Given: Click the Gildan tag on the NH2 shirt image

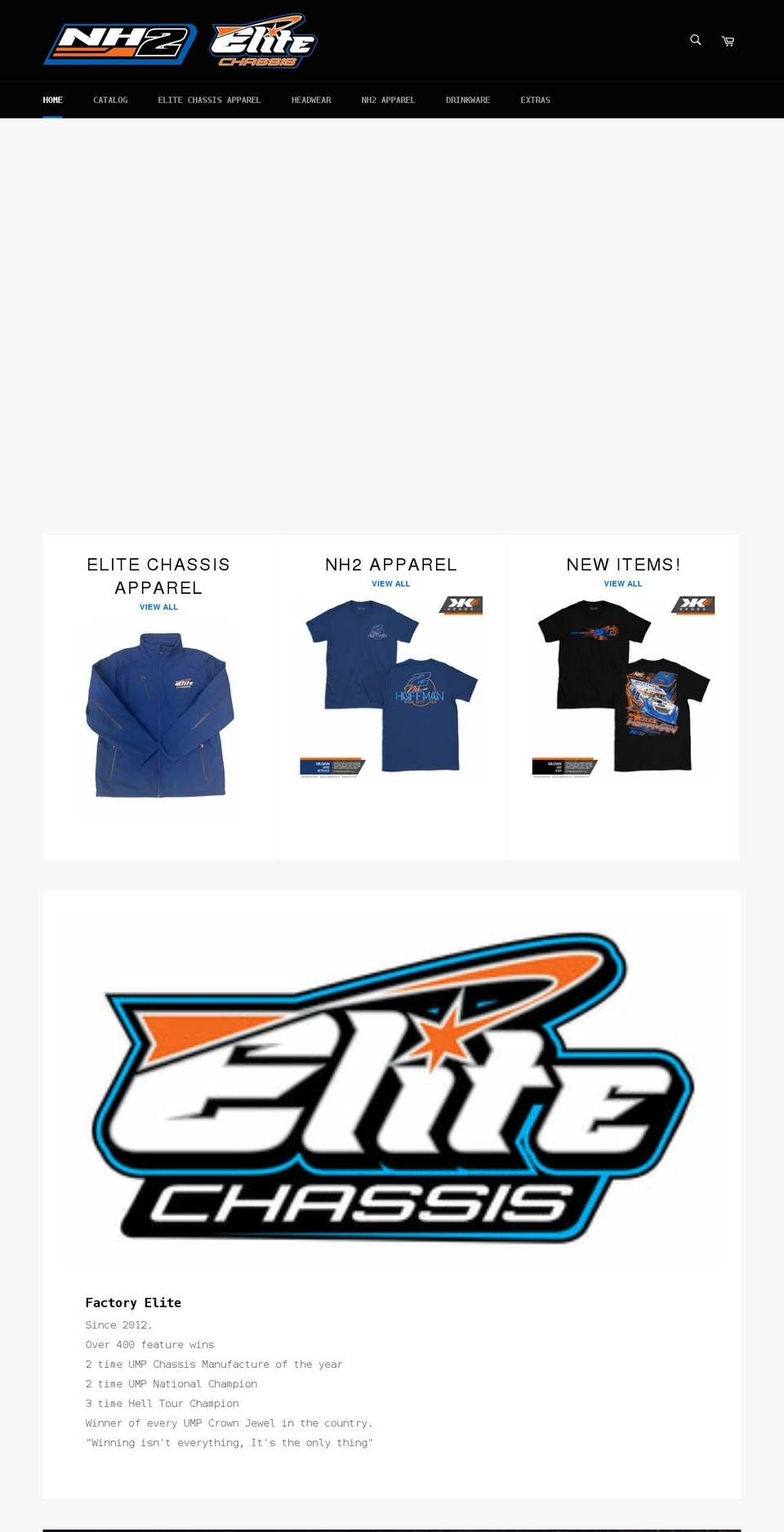Looking at the screenshot, I should tap(331, 766).
